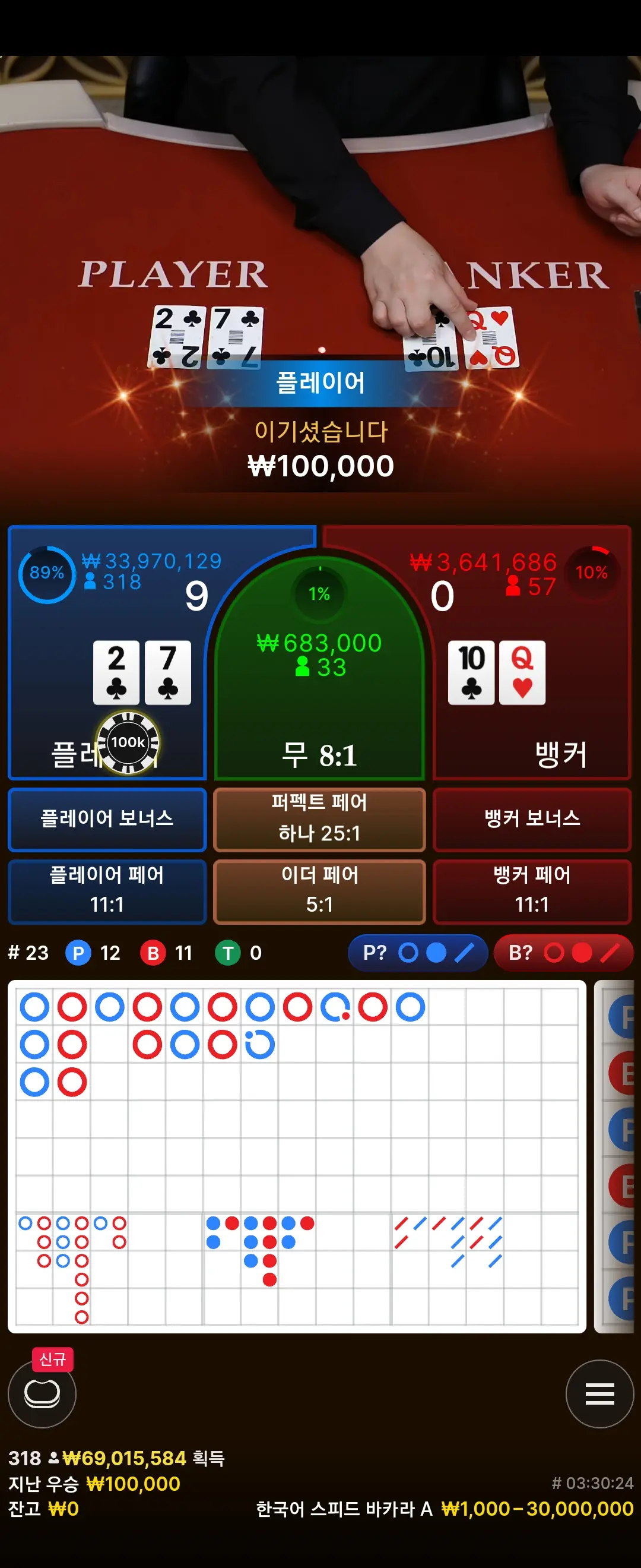Preview the P? player prediction
Image resolution: width=641 pixels, height=1568 pixels.
click(x=418, y=953)
